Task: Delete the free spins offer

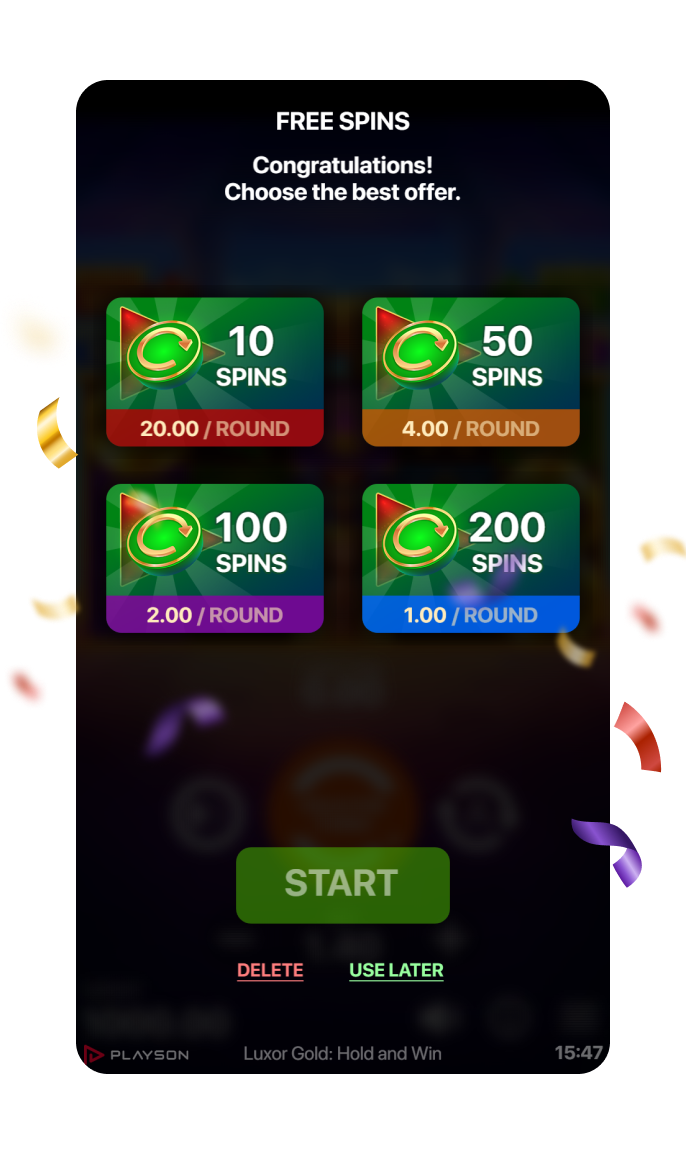Action: (x=270, y=970)
